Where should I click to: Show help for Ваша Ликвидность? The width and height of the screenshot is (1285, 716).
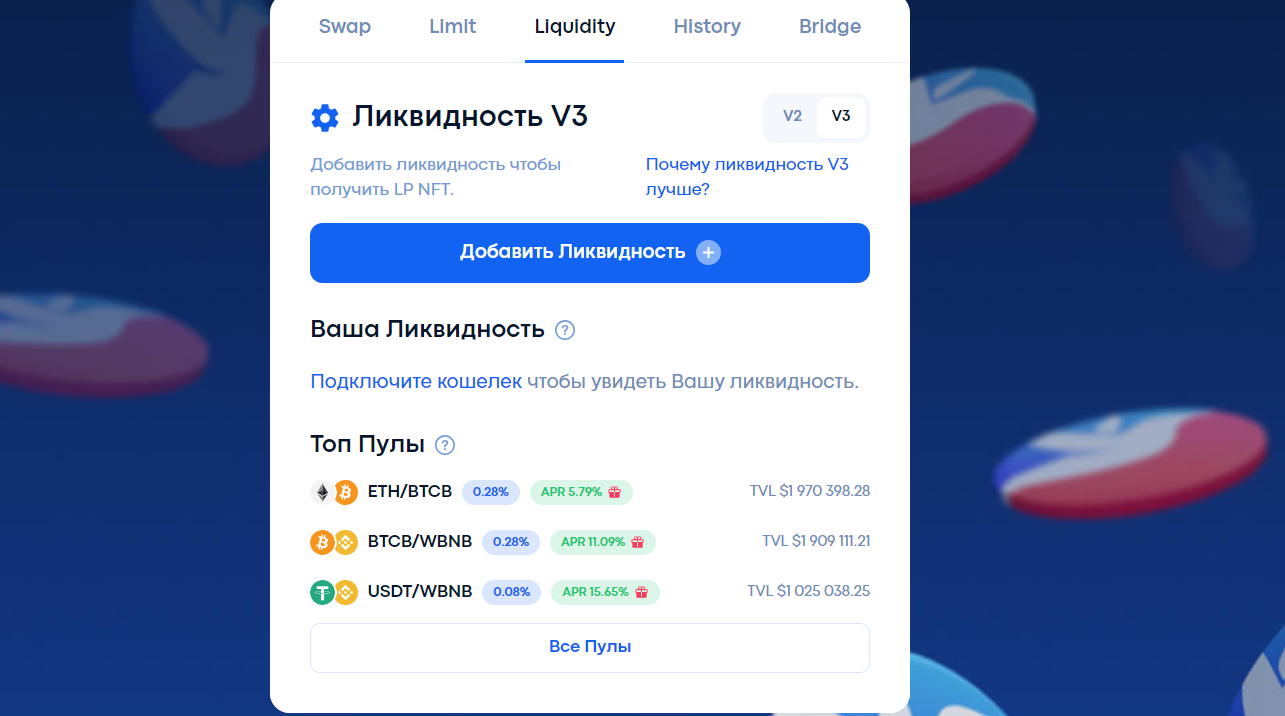click(565, 330)
